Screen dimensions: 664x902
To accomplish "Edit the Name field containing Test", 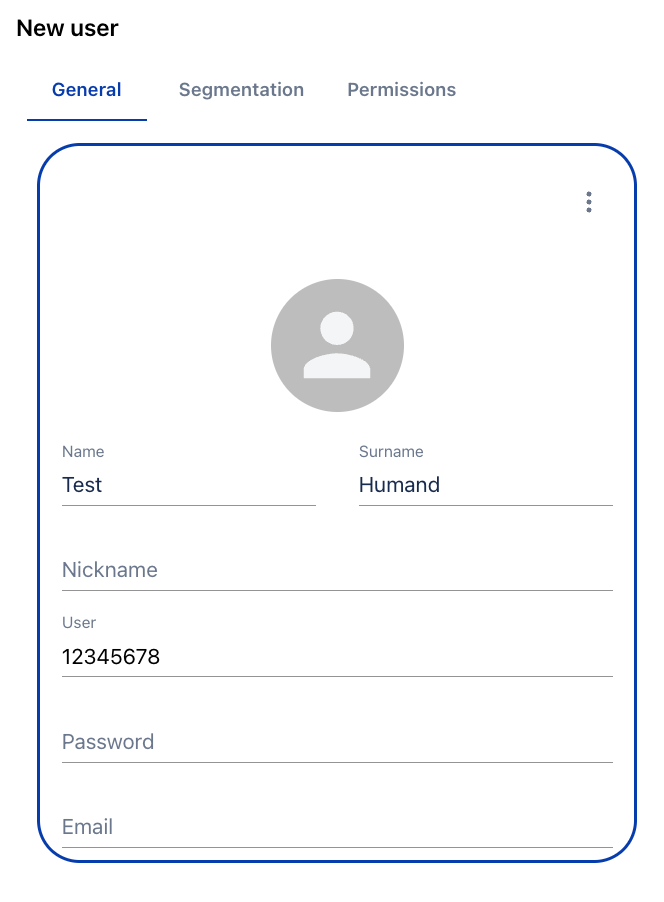I will (x=188, y=485).
